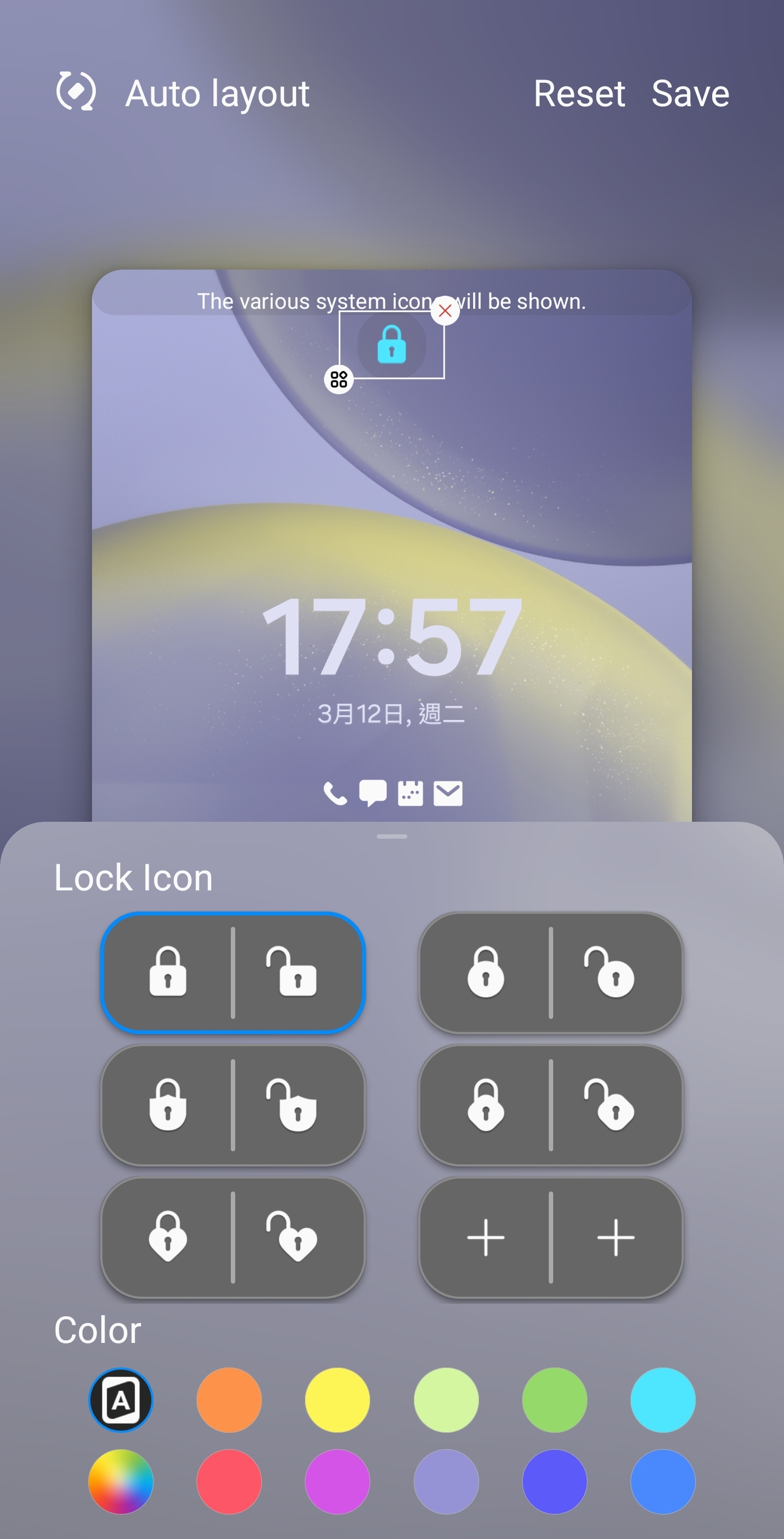The width and height of the screenshot is (784, 1539).
Task: Choose the lavender color swatch
Action: click(x=446, y=1482)
